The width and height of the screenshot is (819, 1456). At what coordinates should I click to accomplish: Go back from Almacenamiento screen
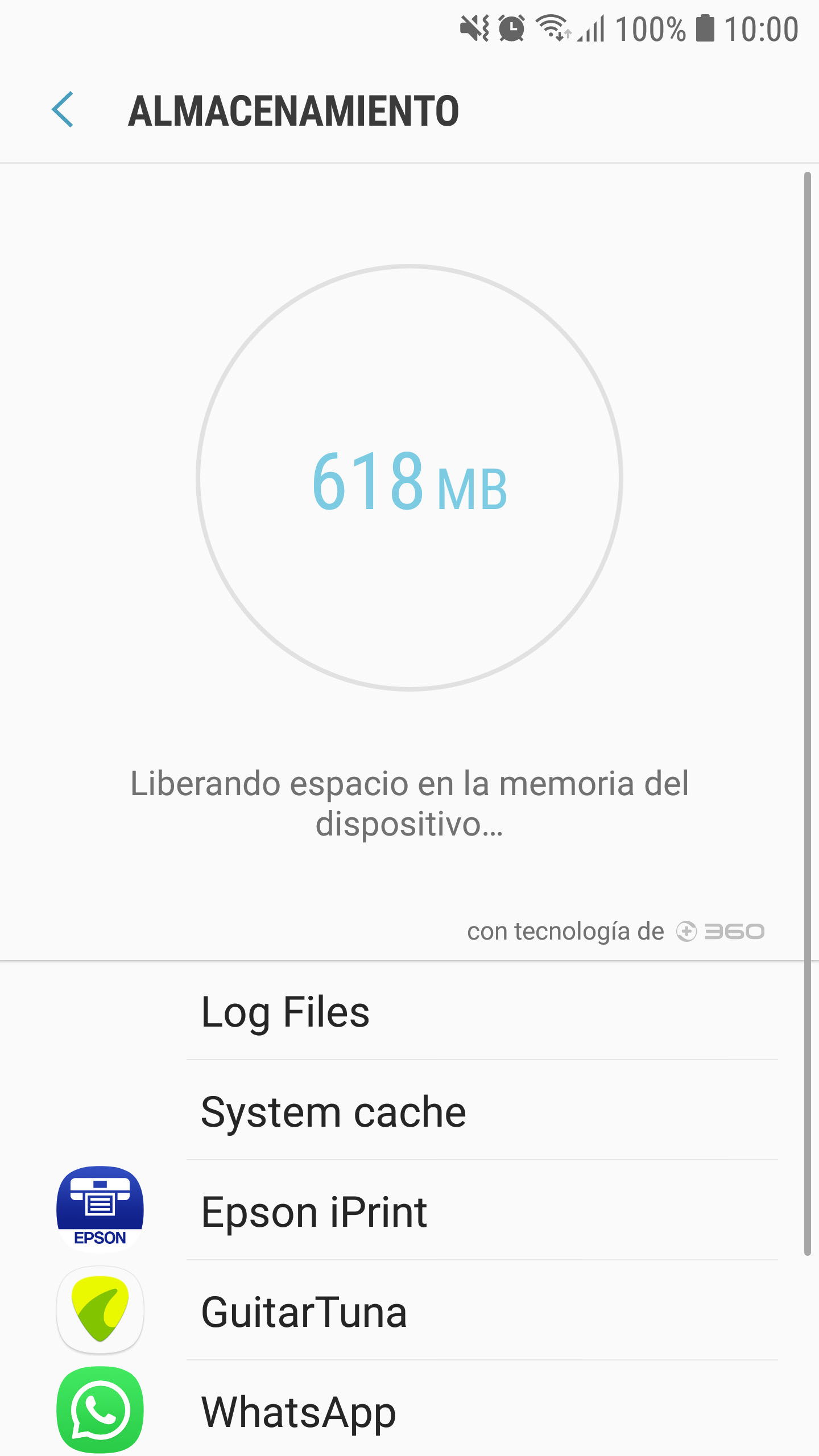click(x=63, y=109)
